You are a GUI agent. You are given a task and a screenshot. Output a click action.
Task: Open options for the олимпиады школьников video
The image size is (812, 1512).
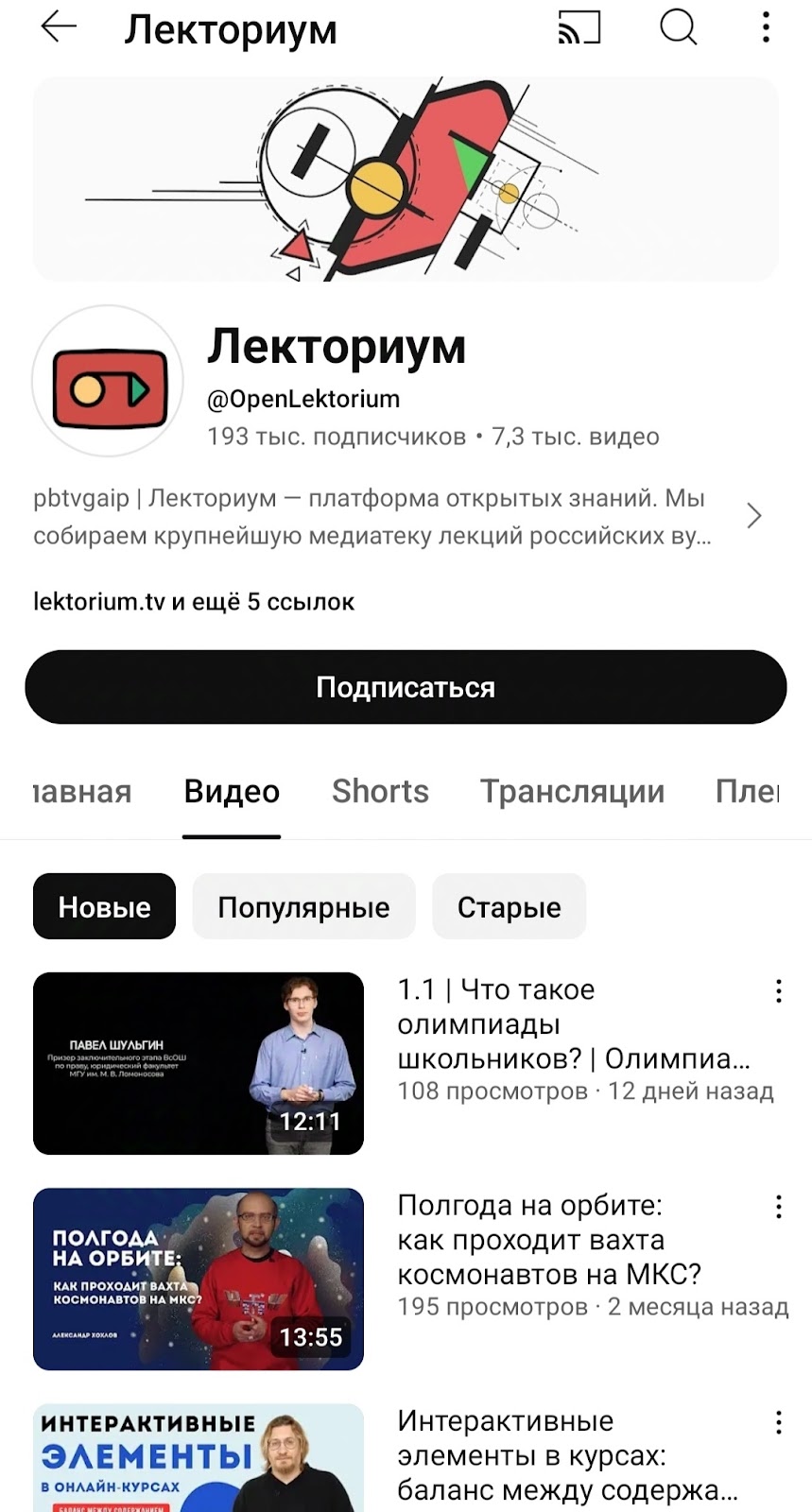click(x=778, y=991)
